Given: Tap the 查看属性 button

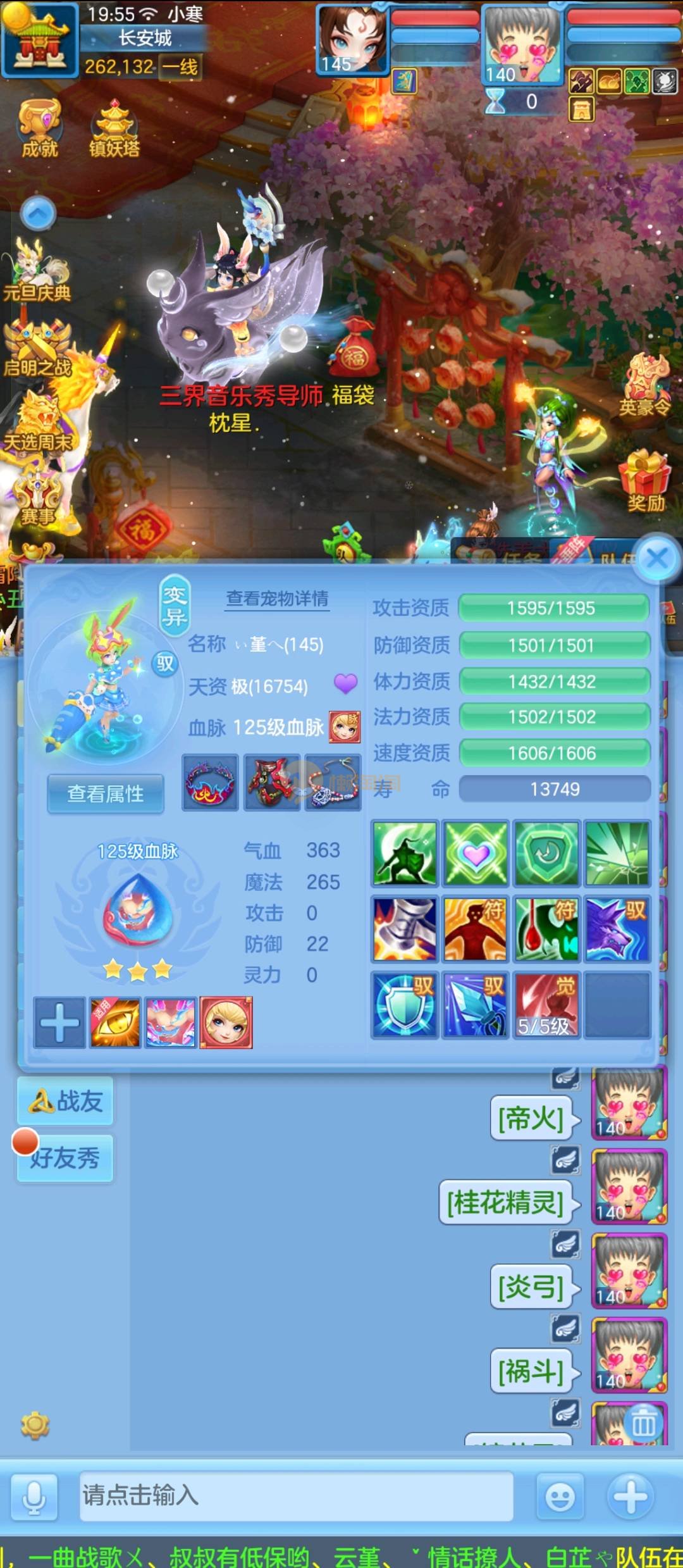Looking at the screenshot, I should (106, 793).
